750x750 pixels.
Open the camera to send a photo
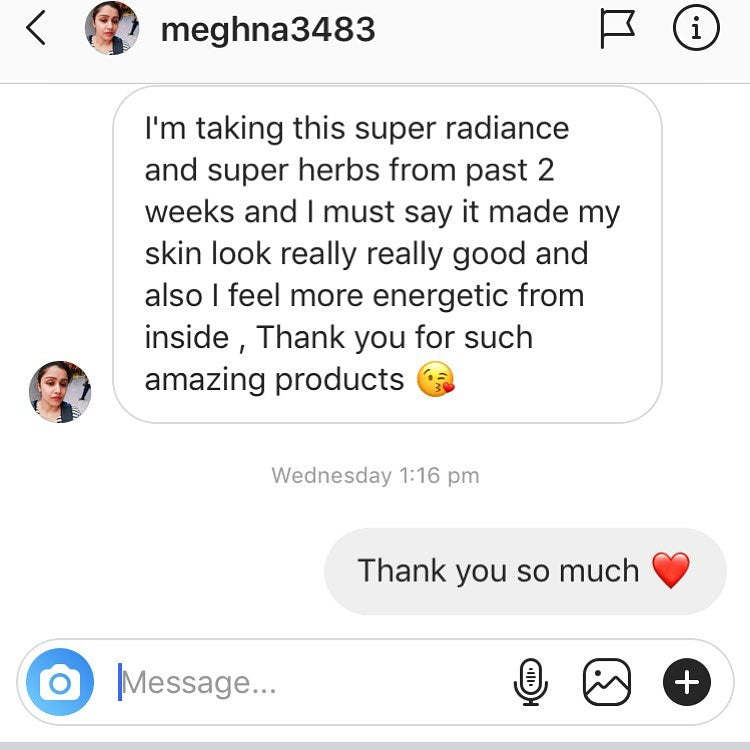[60, 683]
